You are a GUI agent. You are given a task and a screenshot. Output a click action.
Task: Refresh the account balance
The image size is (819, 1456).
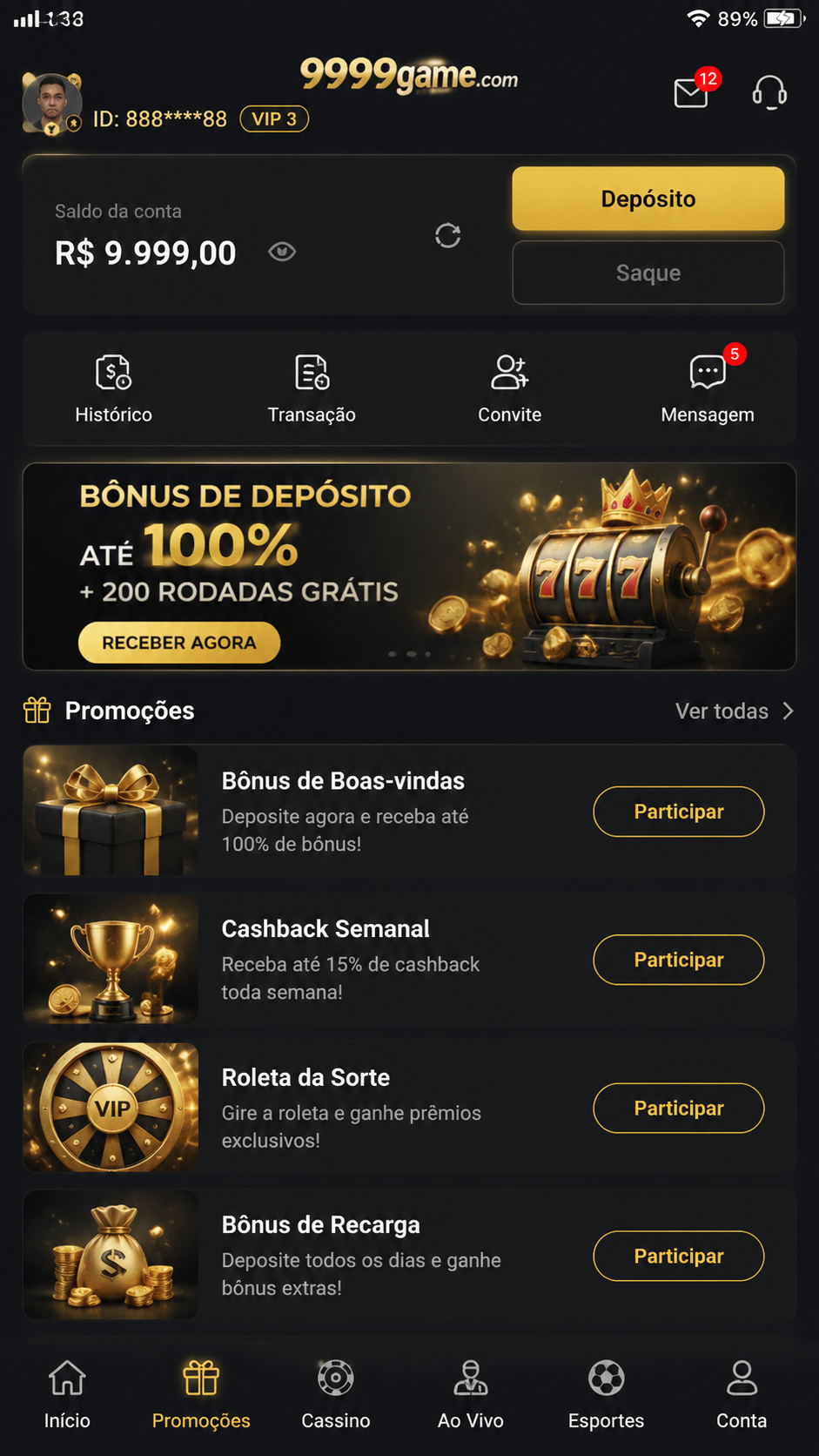click(x=447, y=235)
